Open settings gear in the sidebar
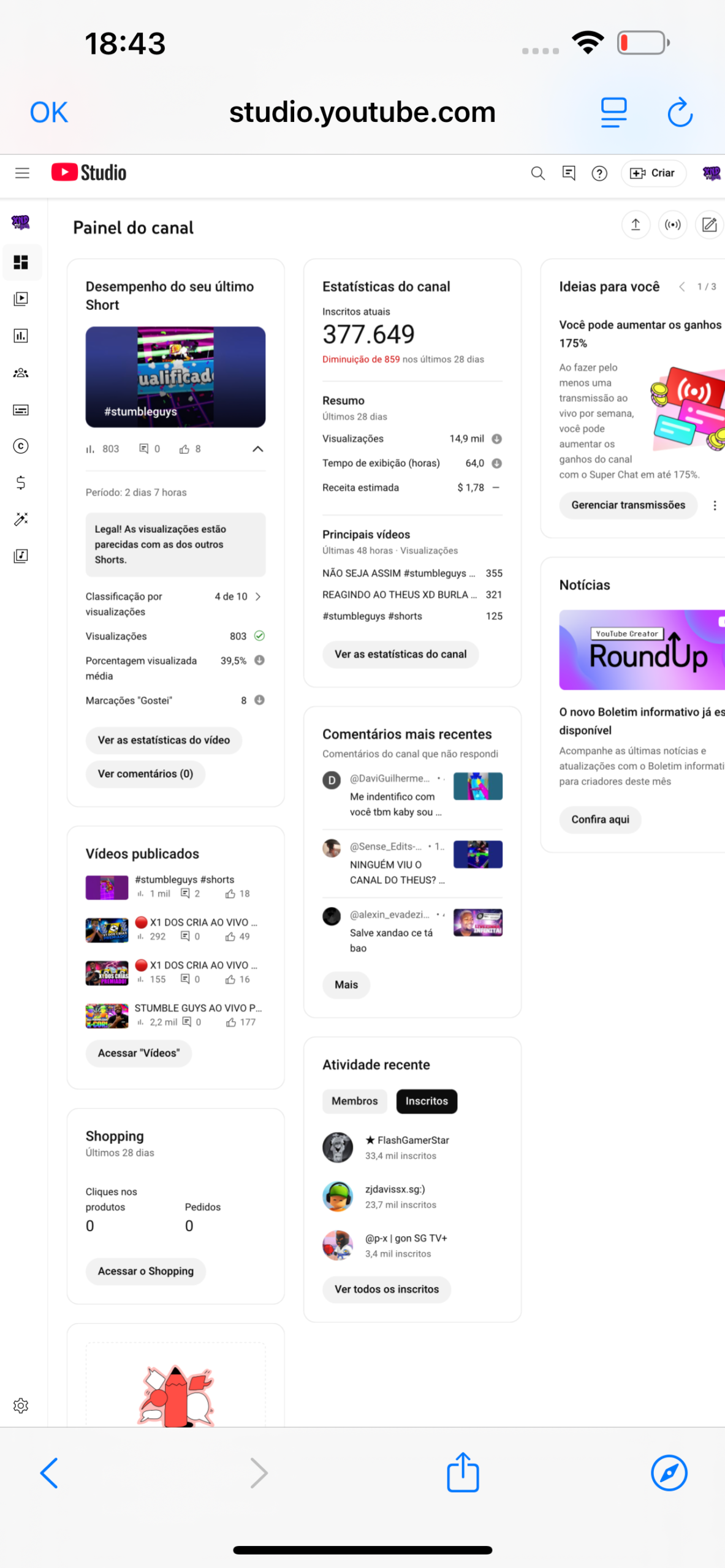Image resolution: width=725 pixels, height=1568 pixels. (21, 1406)
